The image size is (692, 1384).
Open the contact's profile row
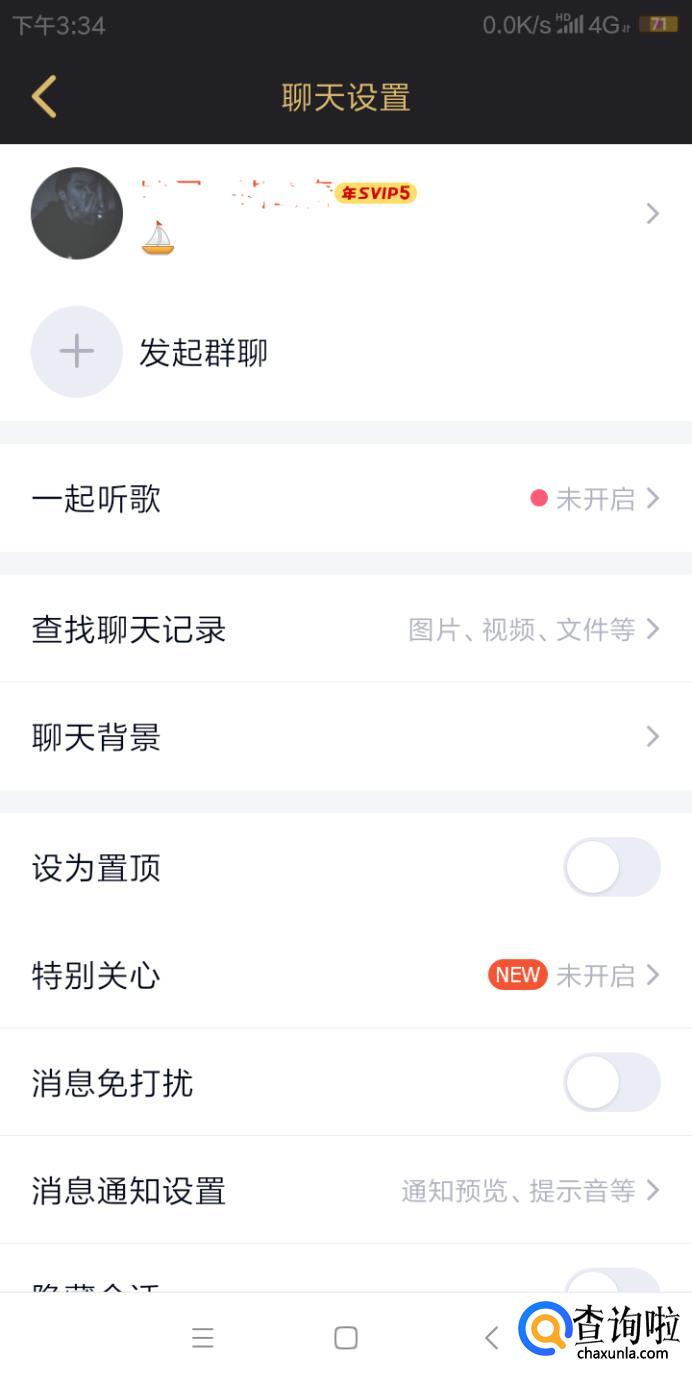[x=345, y=213]
